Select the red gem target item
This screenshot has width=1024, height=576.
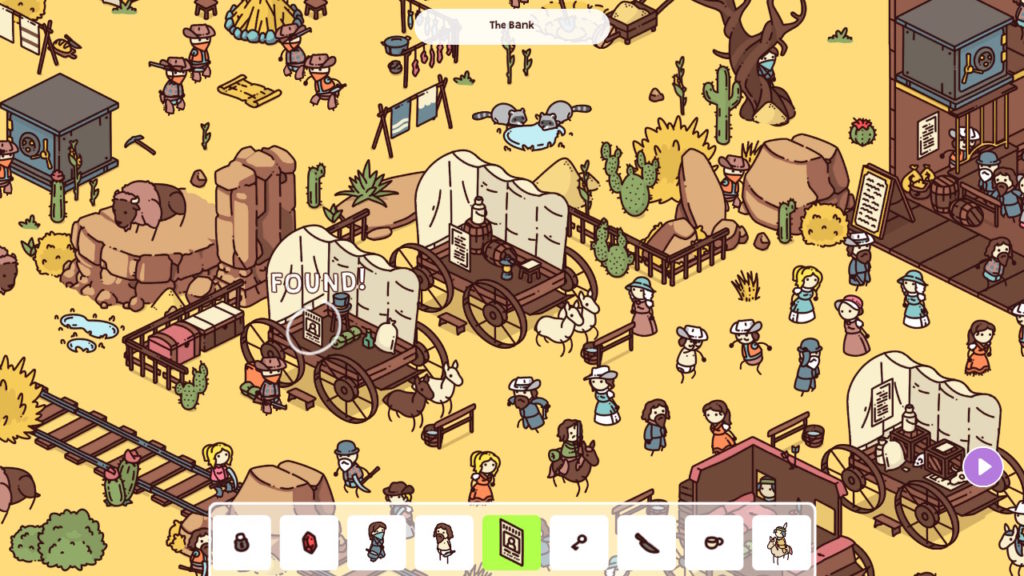[x=309, y=542]
